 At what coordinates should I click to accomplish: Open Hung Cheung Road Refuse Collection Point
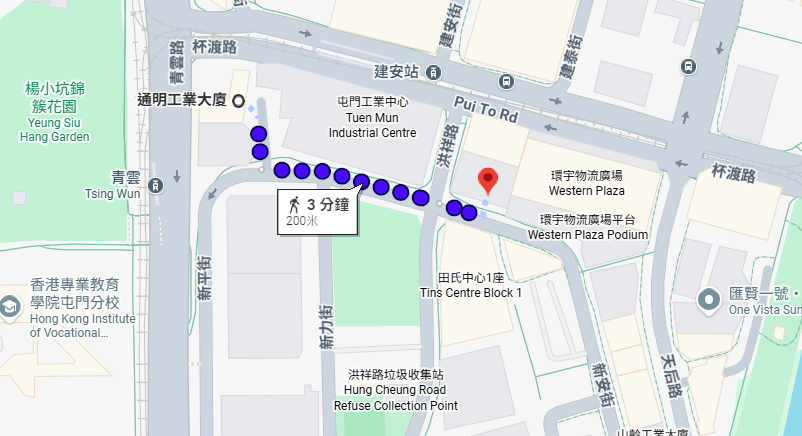pyautogui.click(x=395, y=390)
